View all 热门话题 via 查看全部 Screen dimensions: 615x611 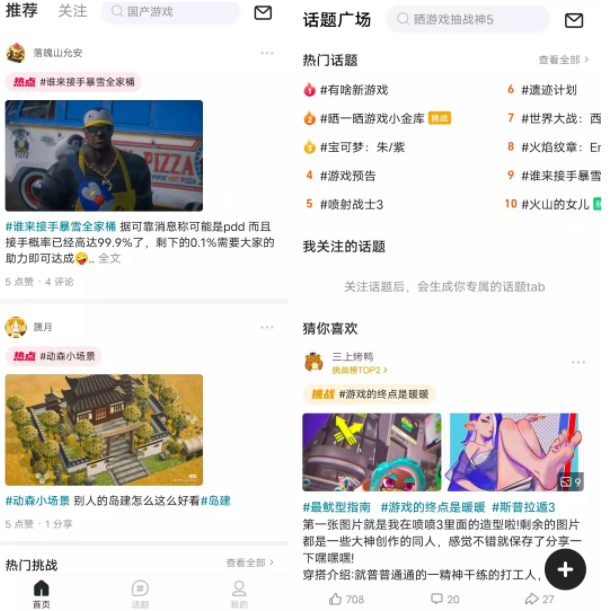click(563, 60)
